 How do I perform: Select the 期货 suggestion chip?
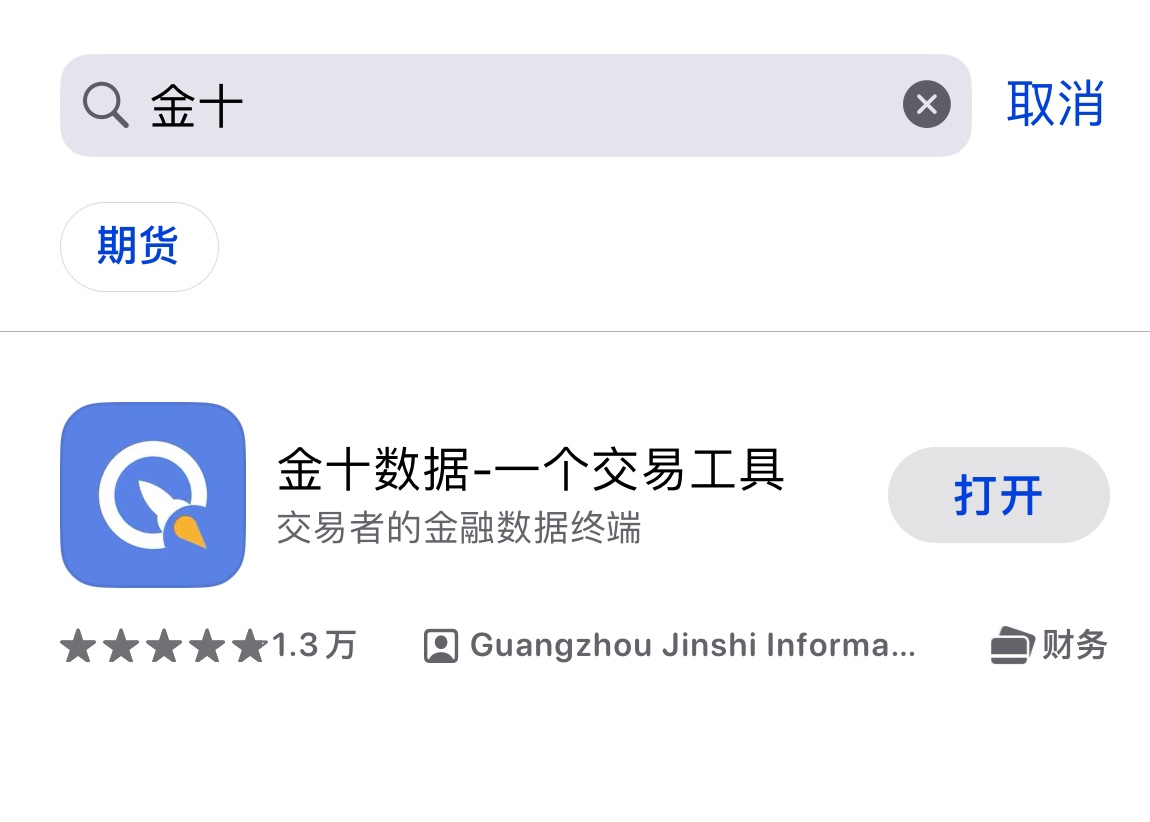click(139, 247)
